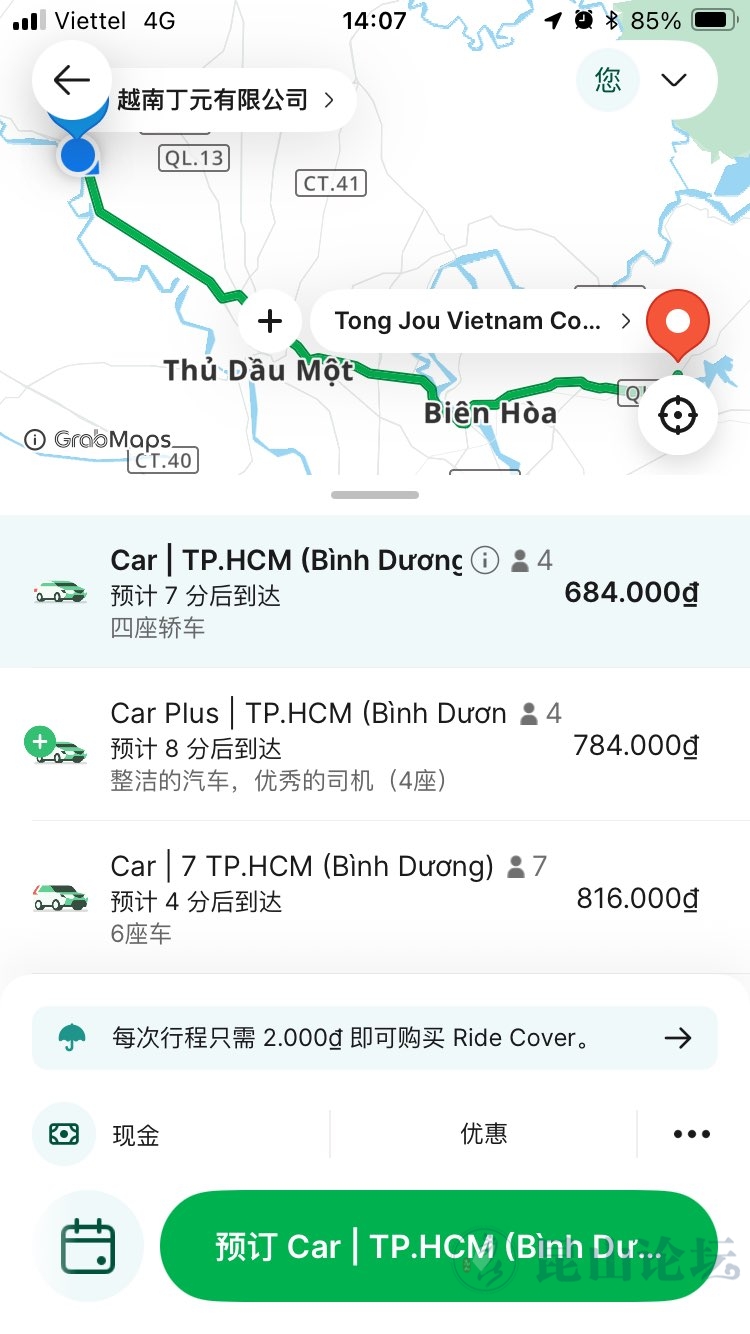Open 优惠 offers
This screenshot has height=1334, width=750.
click(484, 1134)
